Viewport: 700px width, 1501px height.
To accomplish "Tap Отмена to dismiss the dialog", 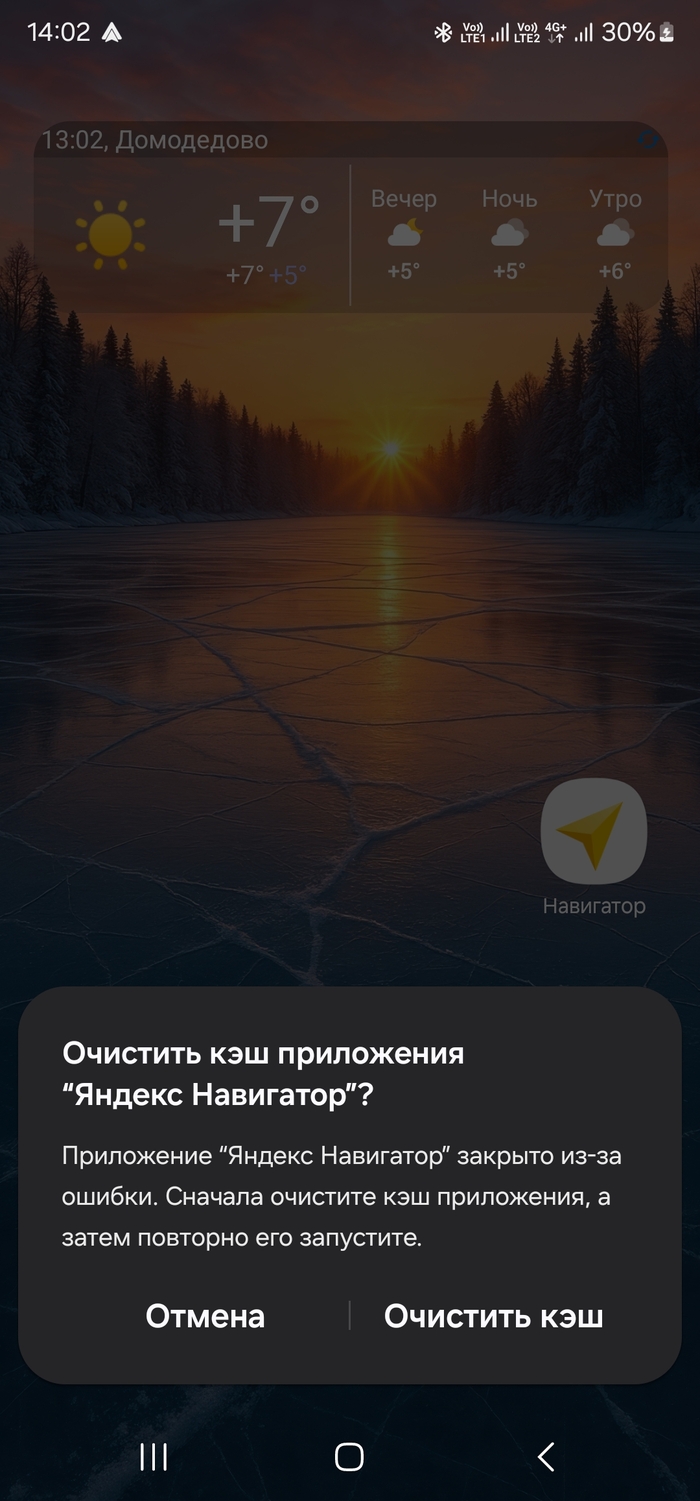I will point(205,1316).
